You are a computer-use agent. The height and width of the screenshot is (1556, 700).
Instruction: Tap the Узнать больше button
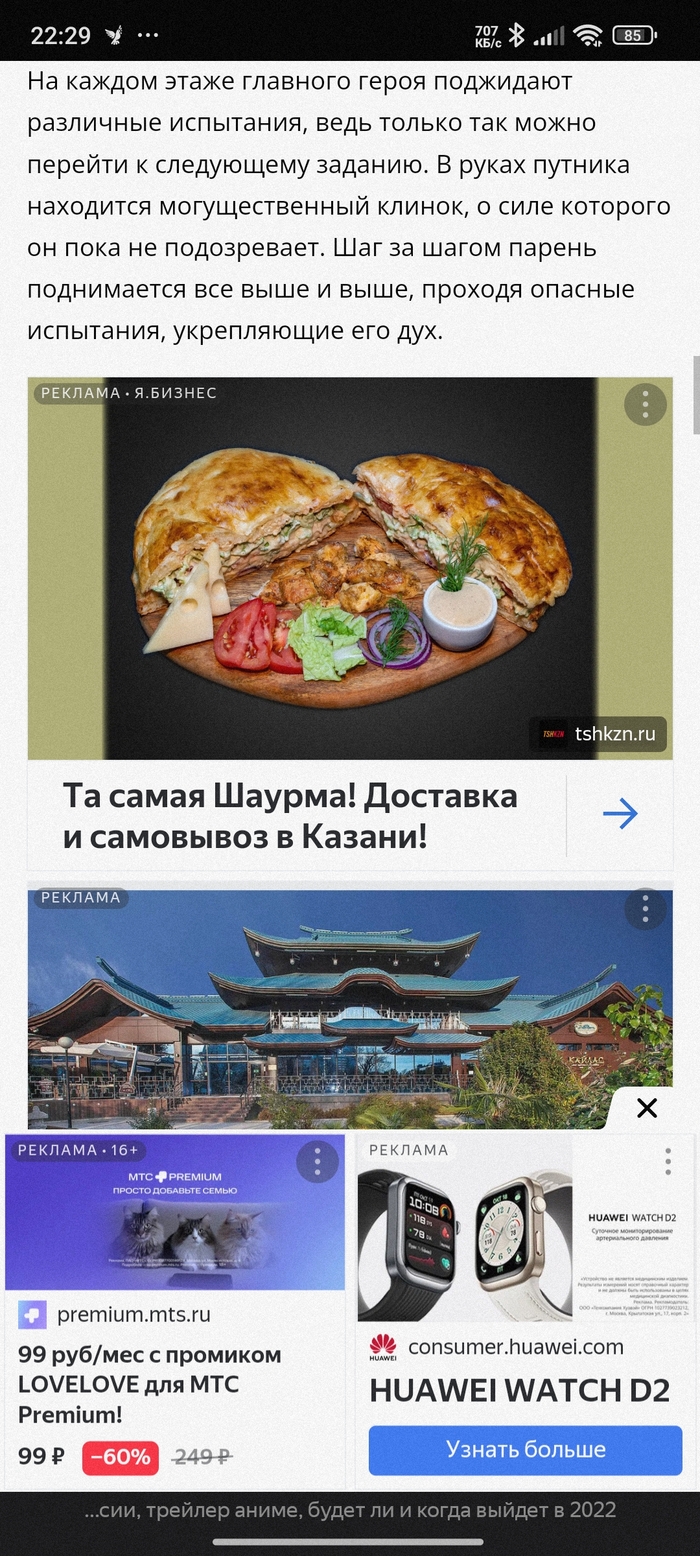pos(525,1449)
